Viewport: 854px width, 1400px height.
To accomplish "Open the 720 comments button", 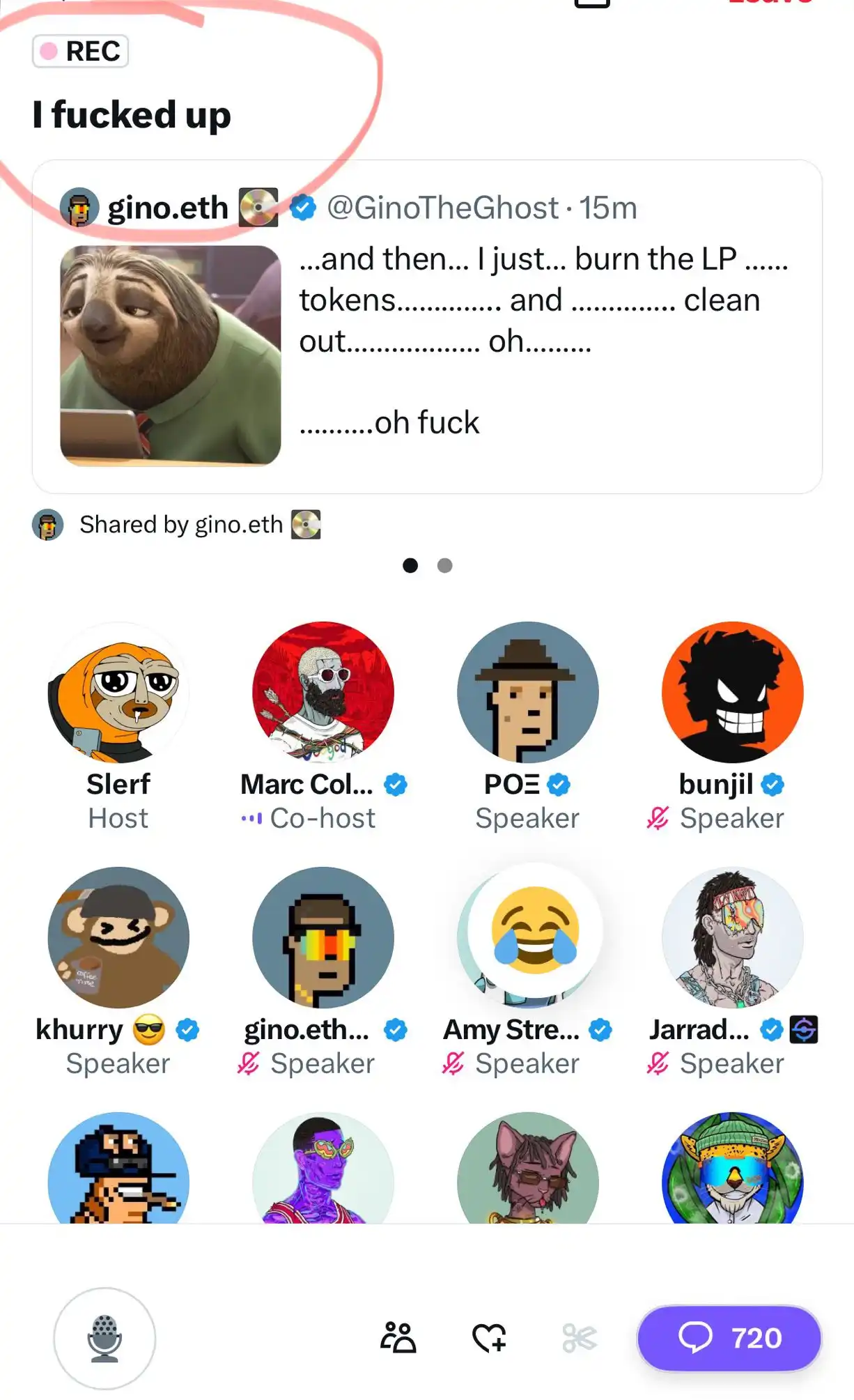I will [x=729, y=1338].
